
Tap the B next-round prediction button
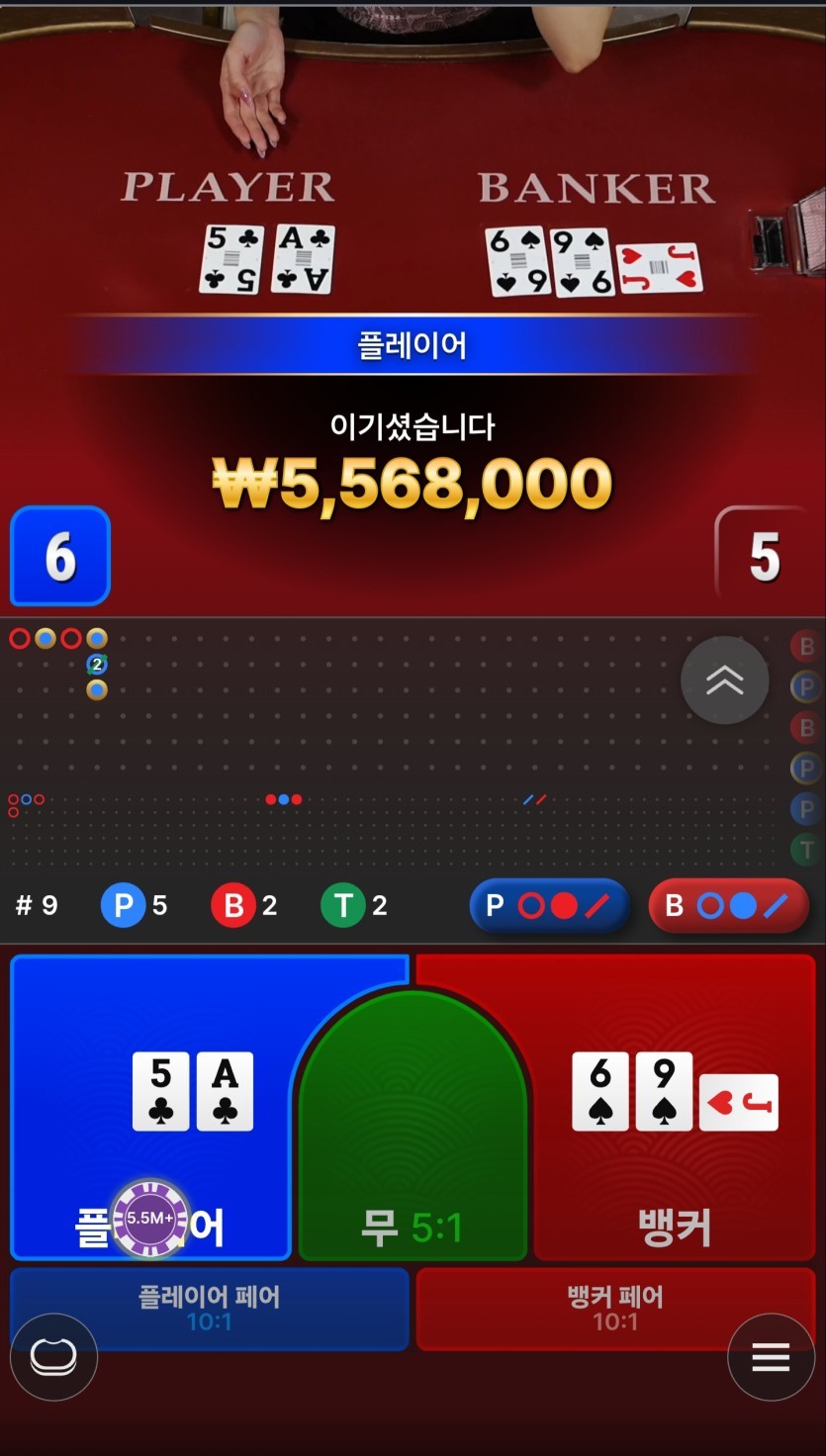pos(728,905)
